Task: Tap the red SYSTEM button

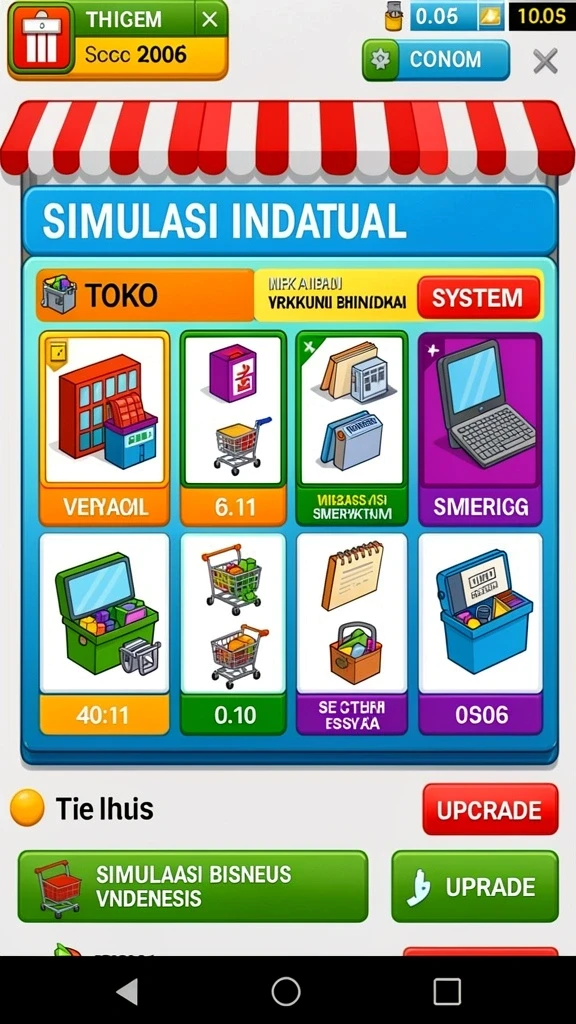Action: (x=478, y=298)
